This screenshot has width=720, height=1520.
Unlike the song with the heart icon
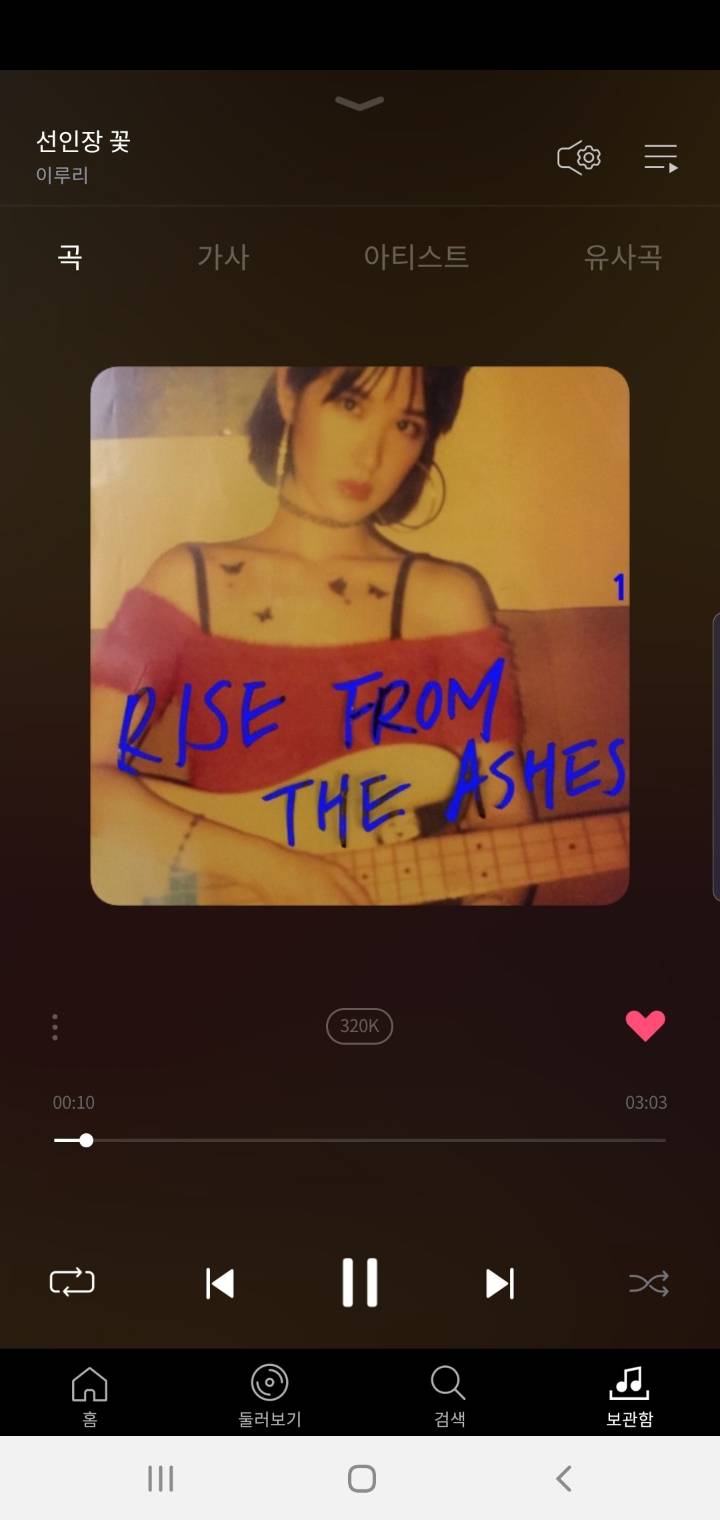click(x=645, y=1026)
